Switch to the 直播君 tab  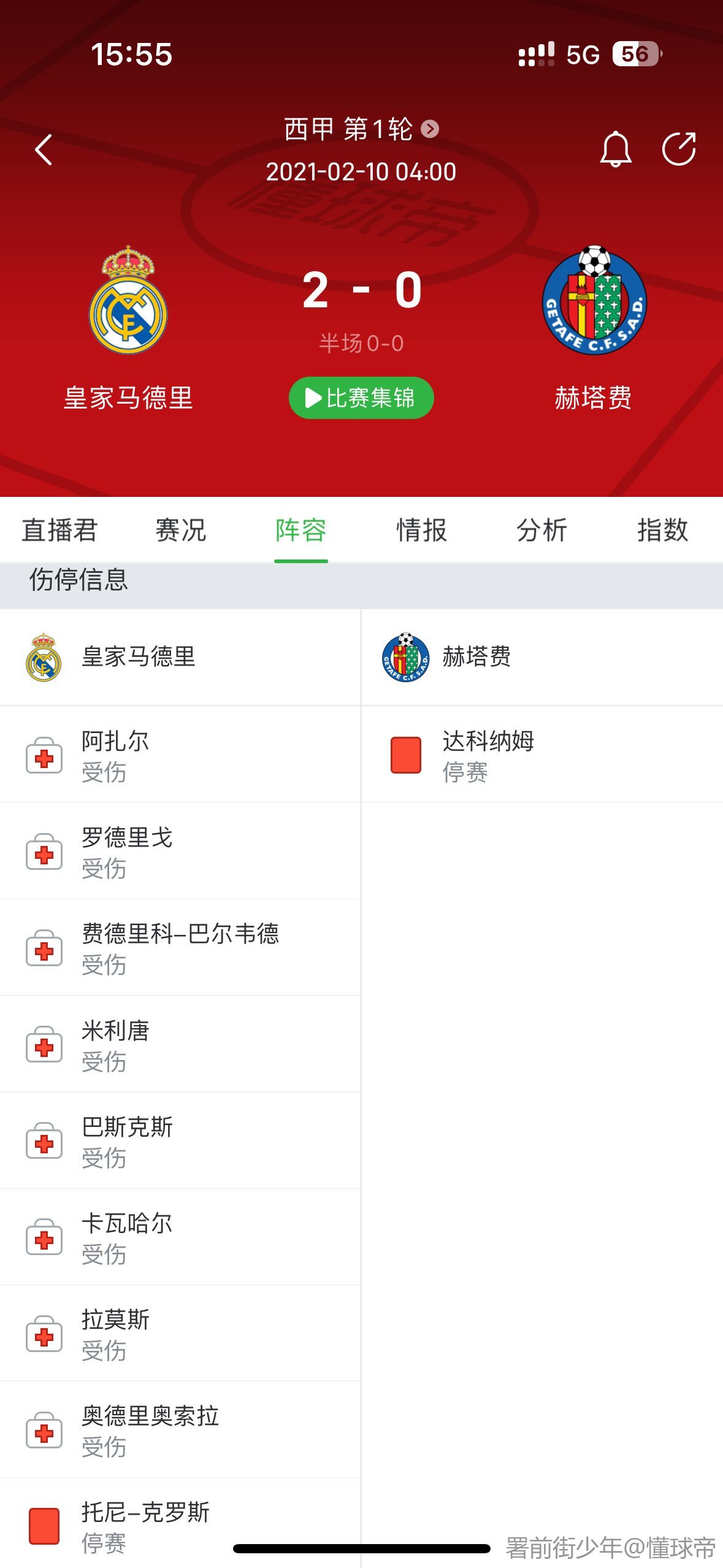pyautogui.click(x=59, y=530)
